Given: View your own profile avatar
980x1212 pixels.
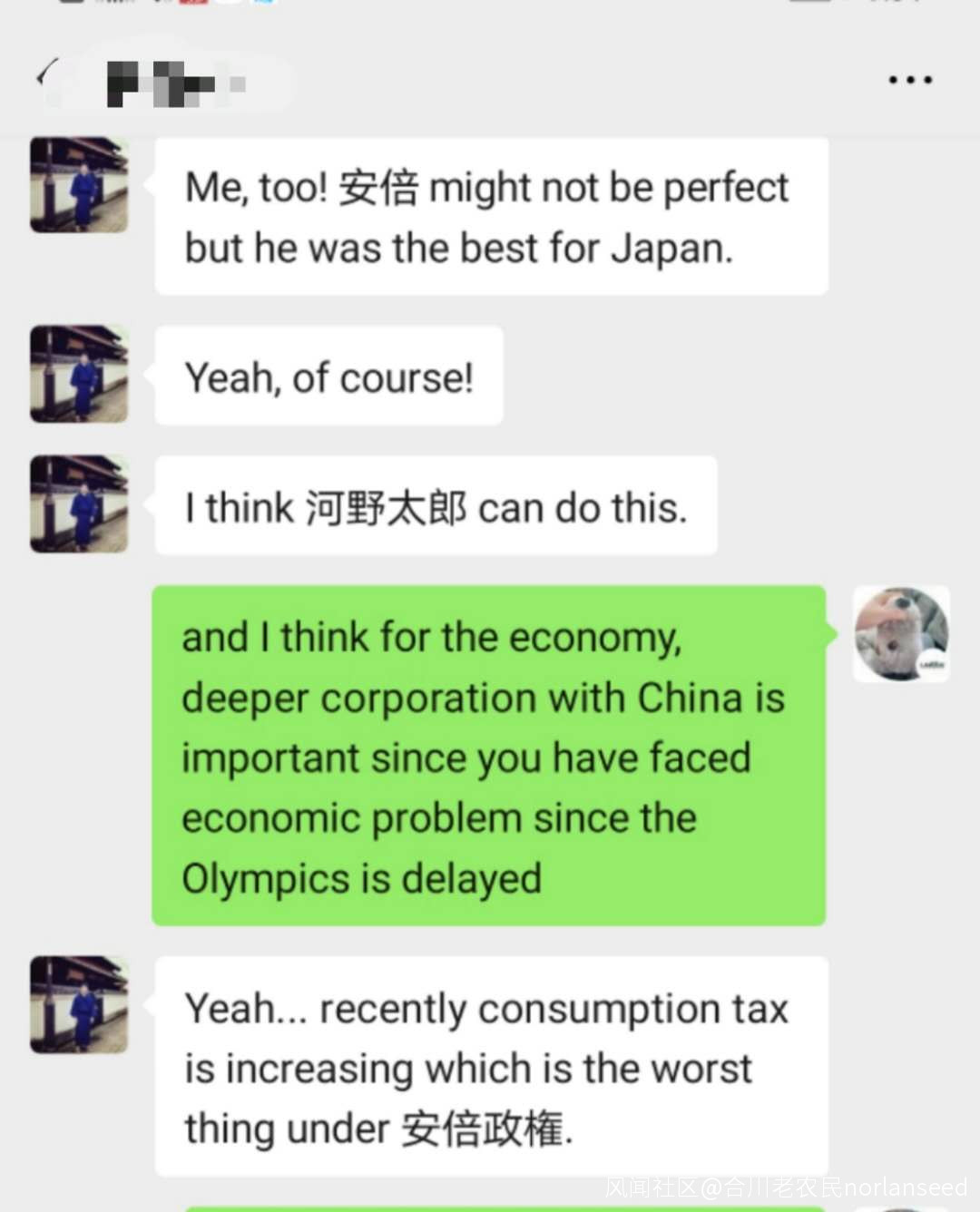Looking at the screenshot, I should click(901, 633).
